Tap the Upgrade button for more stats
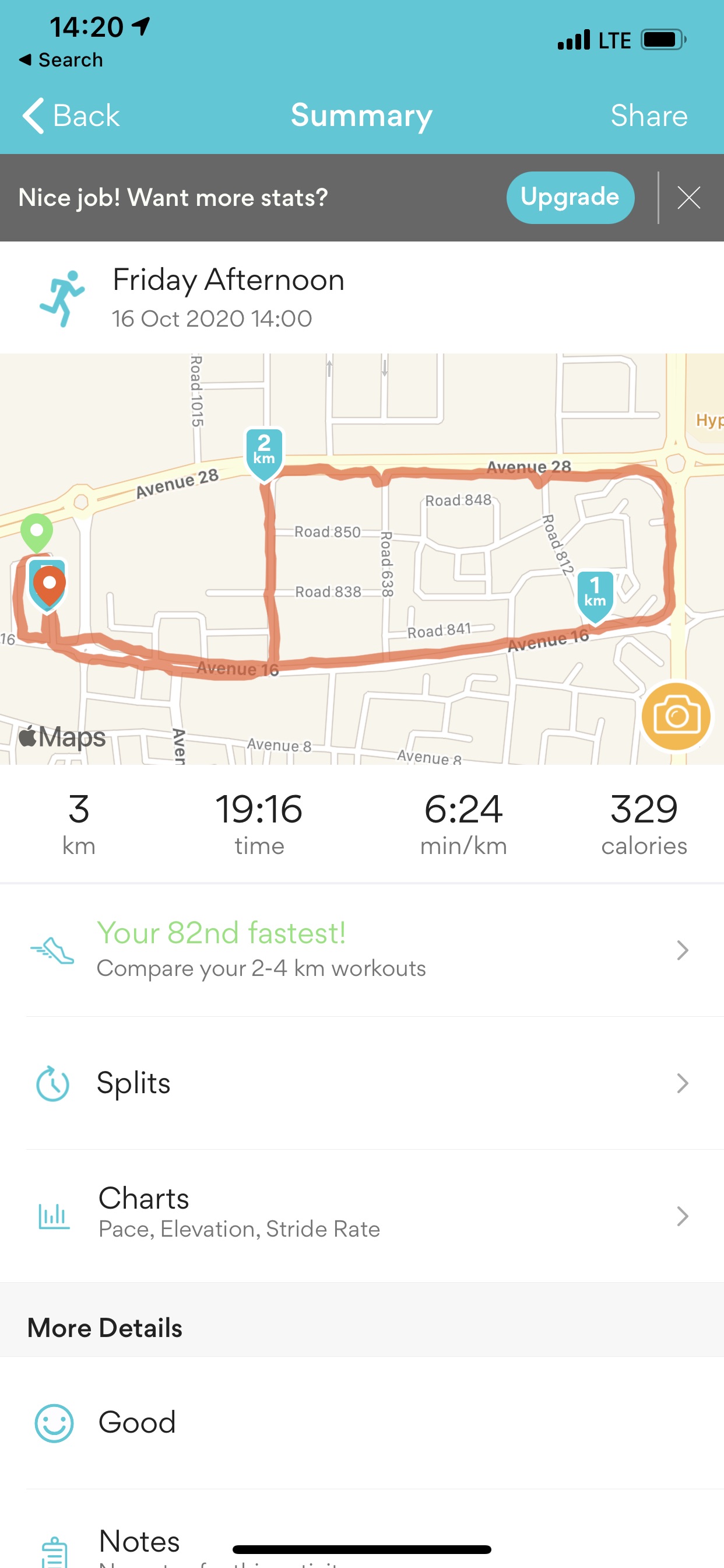The image size is (724, 1568). click(x=570, y=197)
